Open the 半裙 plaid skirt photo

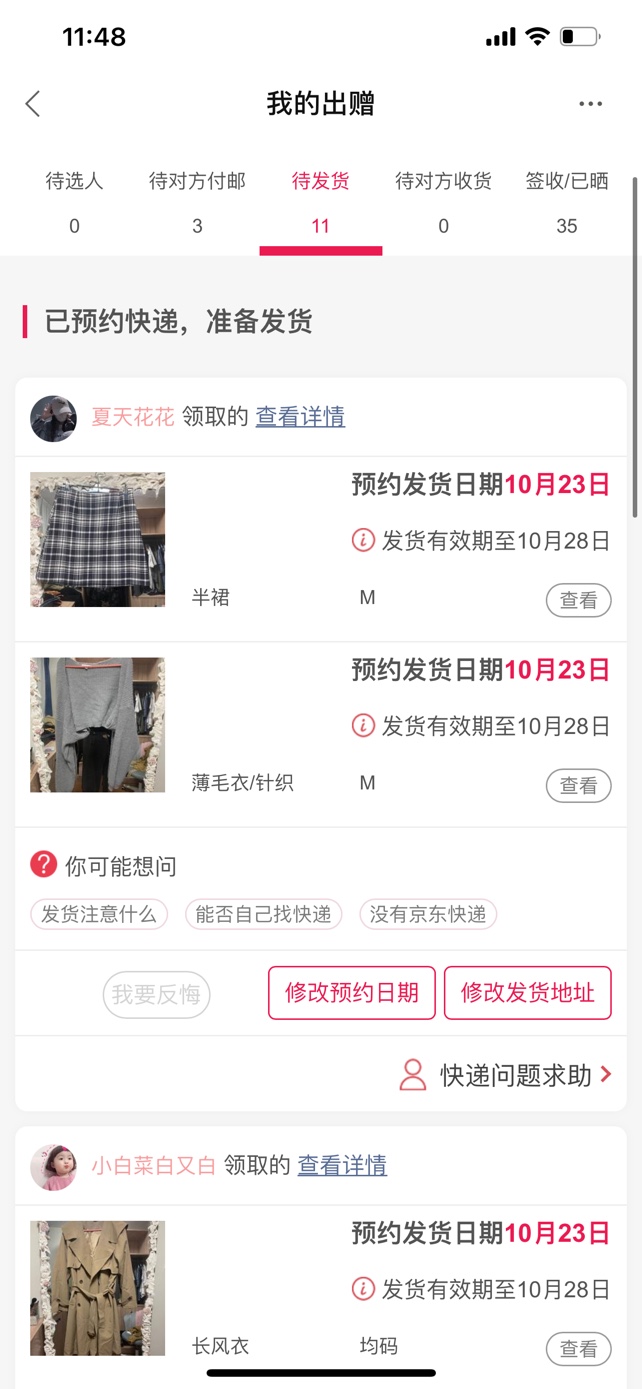coord(97,540)
